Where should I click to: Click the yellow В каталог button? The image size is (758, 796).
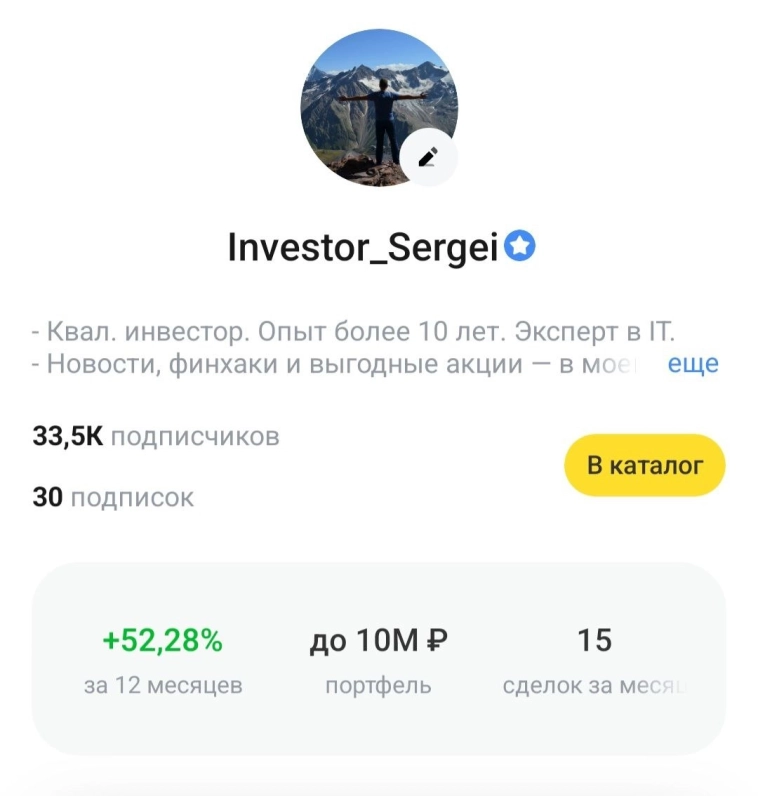point(644,463)
